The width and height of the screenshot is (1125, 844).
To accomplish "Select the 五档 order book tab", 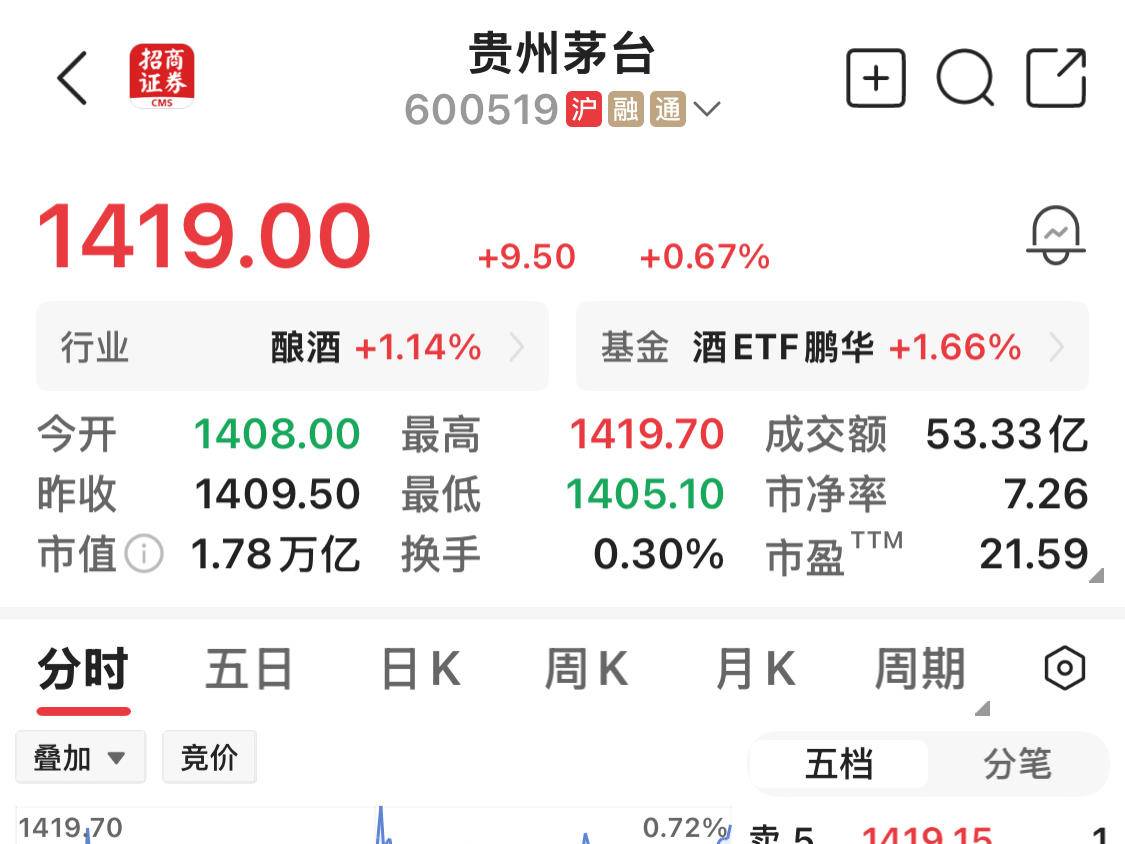I will pyautogui.click(x=839, y=764).
